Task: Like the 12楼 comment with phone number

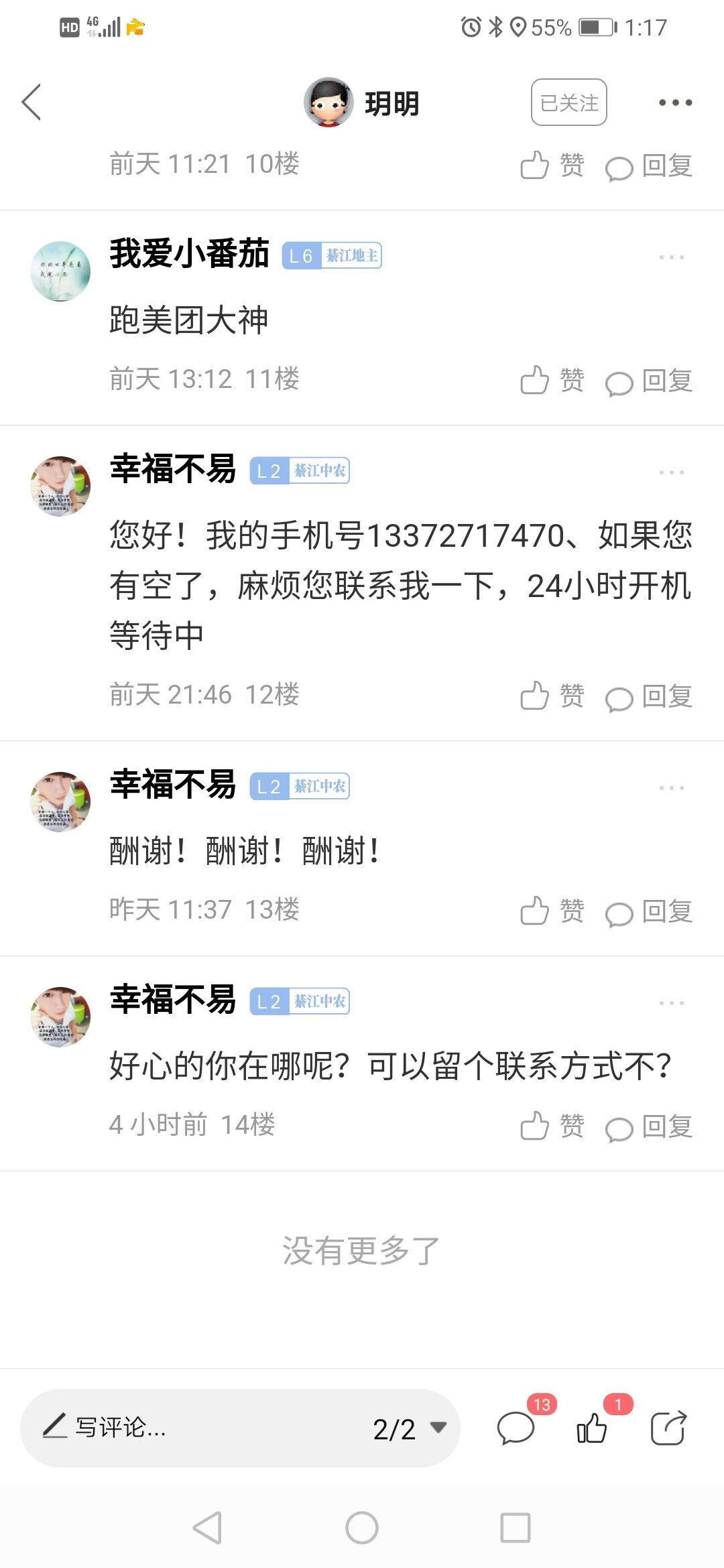Action: click(x=552, y=696)
